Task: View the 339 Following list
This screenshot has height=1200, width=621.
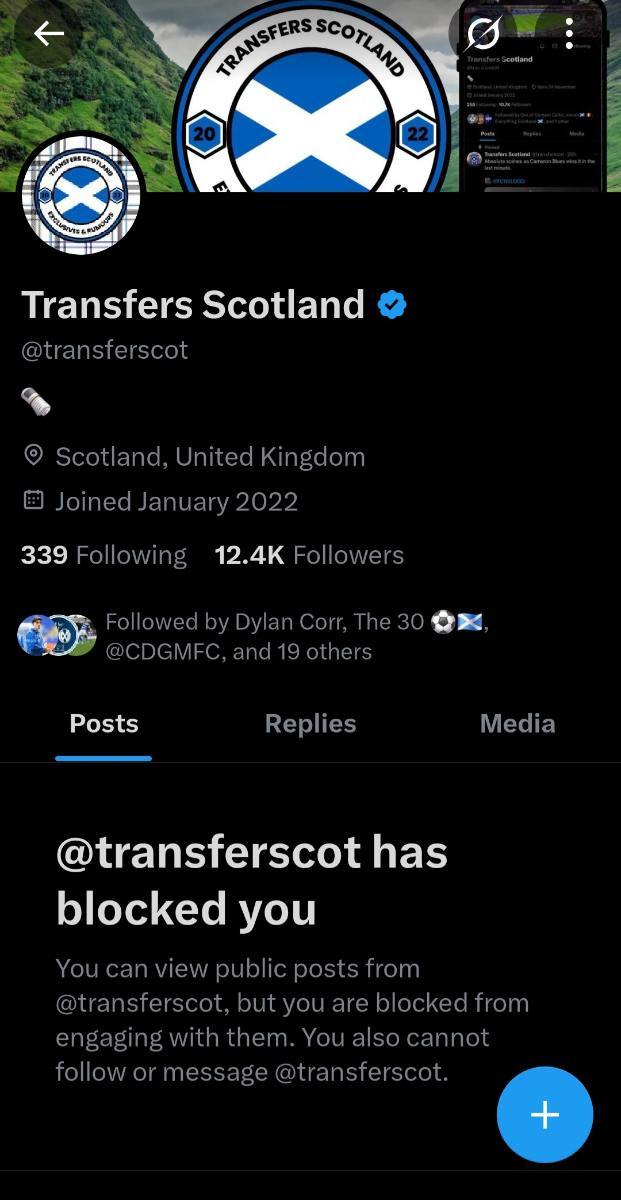Action: [x=104, y=555]
